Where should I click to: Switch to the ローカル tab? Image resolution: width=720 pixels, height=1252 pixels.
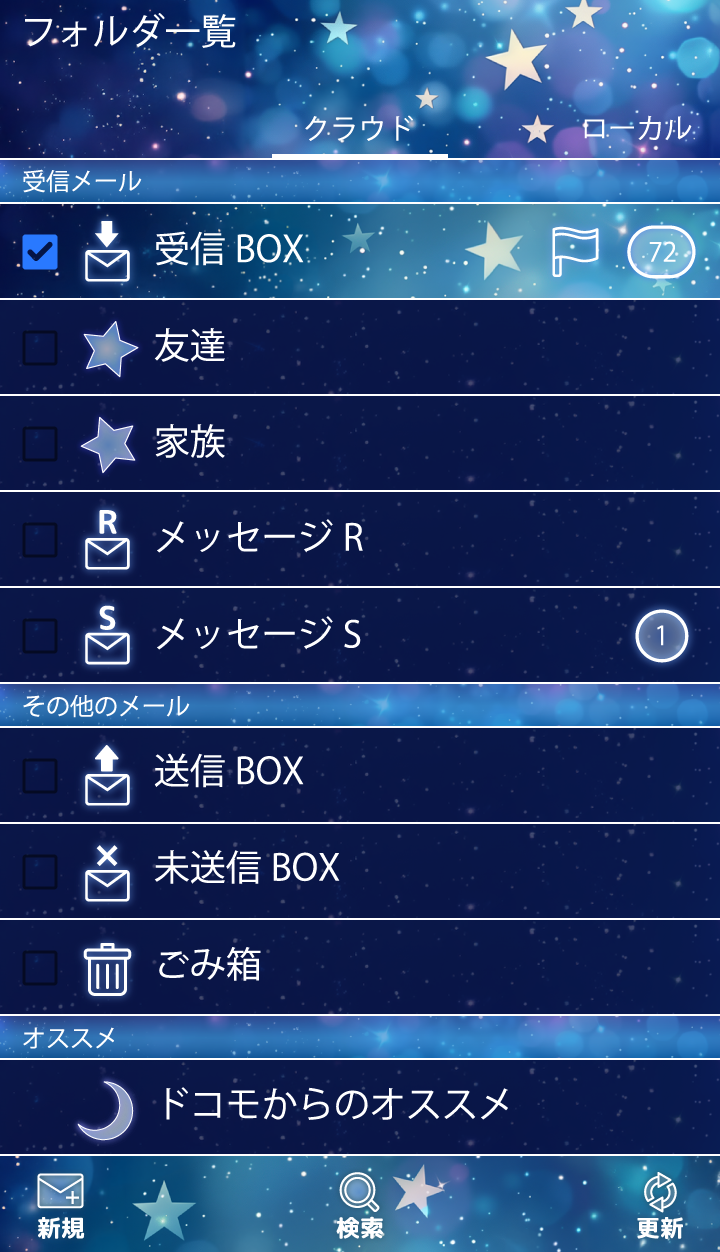(x=636, y=129)
